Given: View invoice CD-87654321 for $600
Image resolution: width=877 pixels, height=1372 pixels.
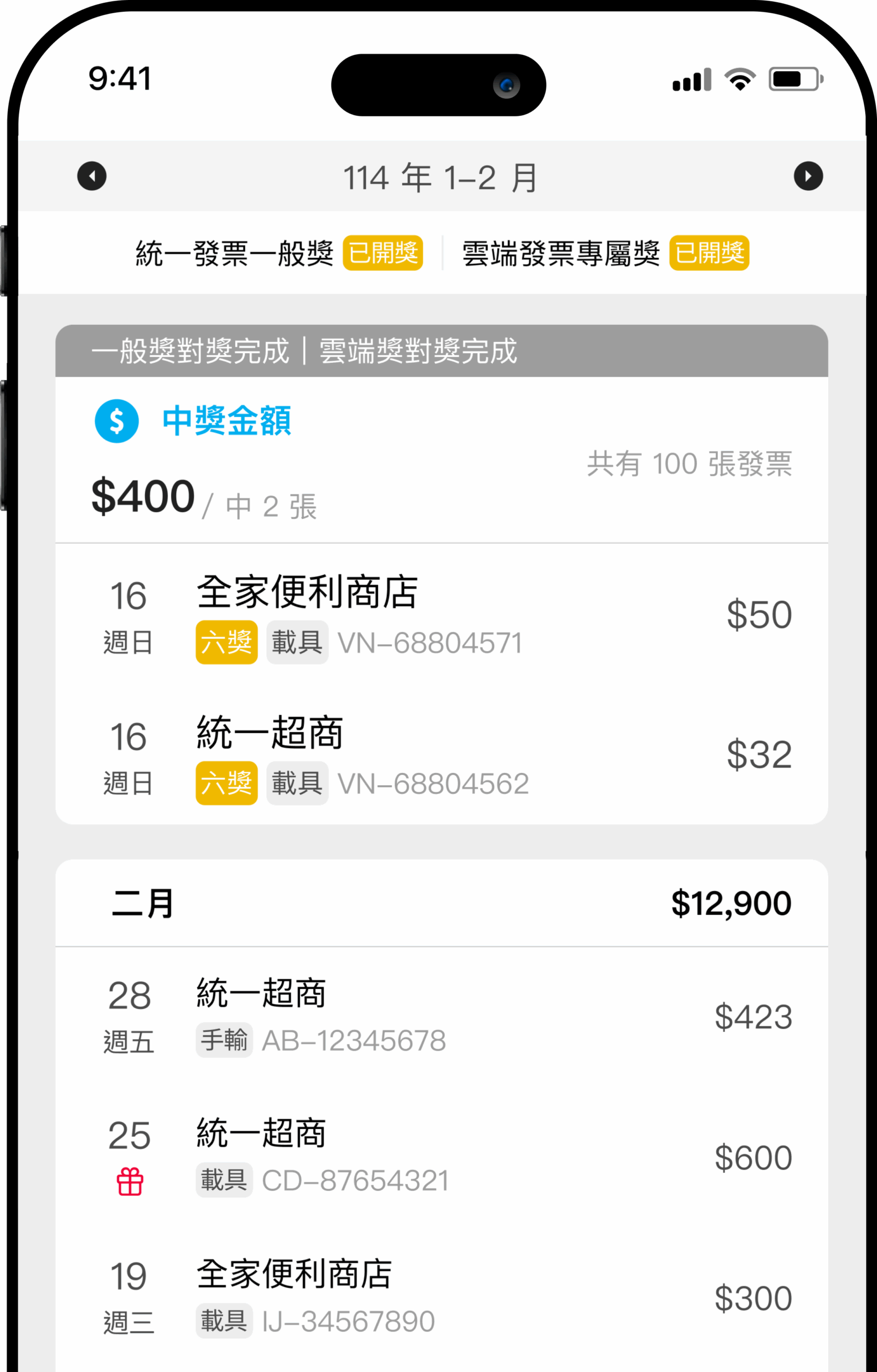Looking at the screenshot, I should (x=441, y=1158).
